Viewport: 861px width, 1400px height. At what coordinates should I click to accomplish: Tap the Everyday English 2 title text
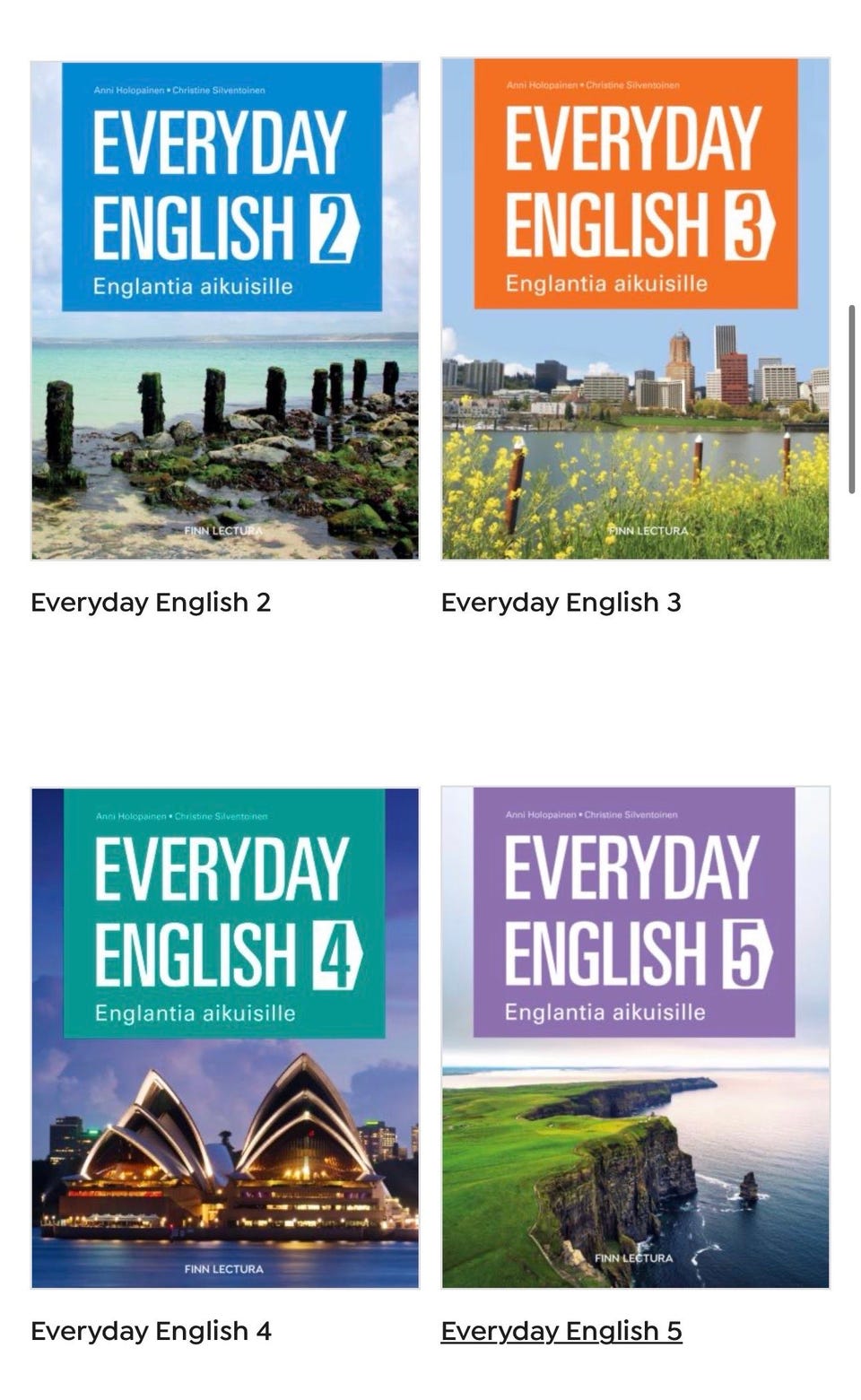tap(151, 602)
